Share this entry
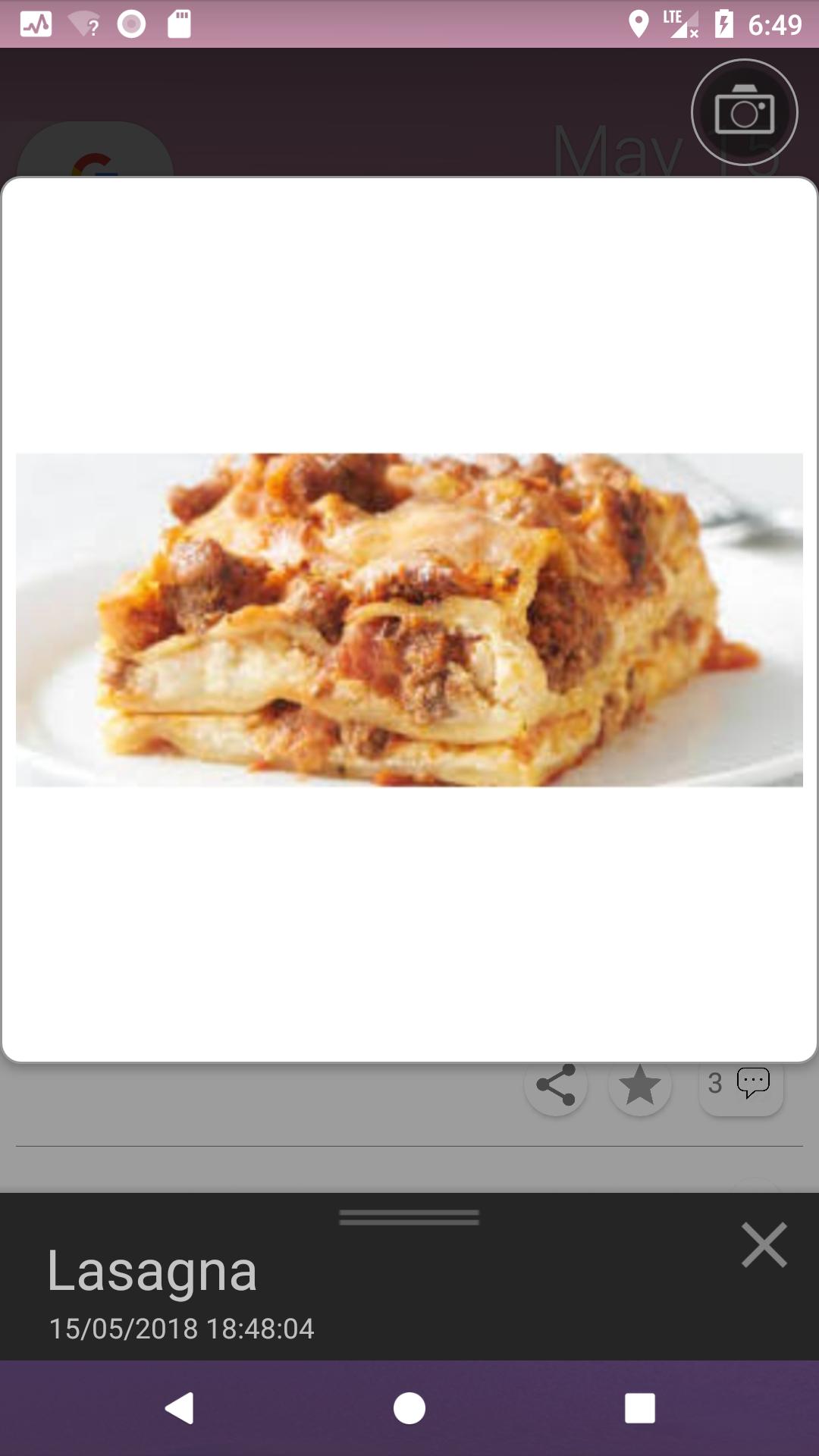The image size is (819, 1456). point(556,1085)
